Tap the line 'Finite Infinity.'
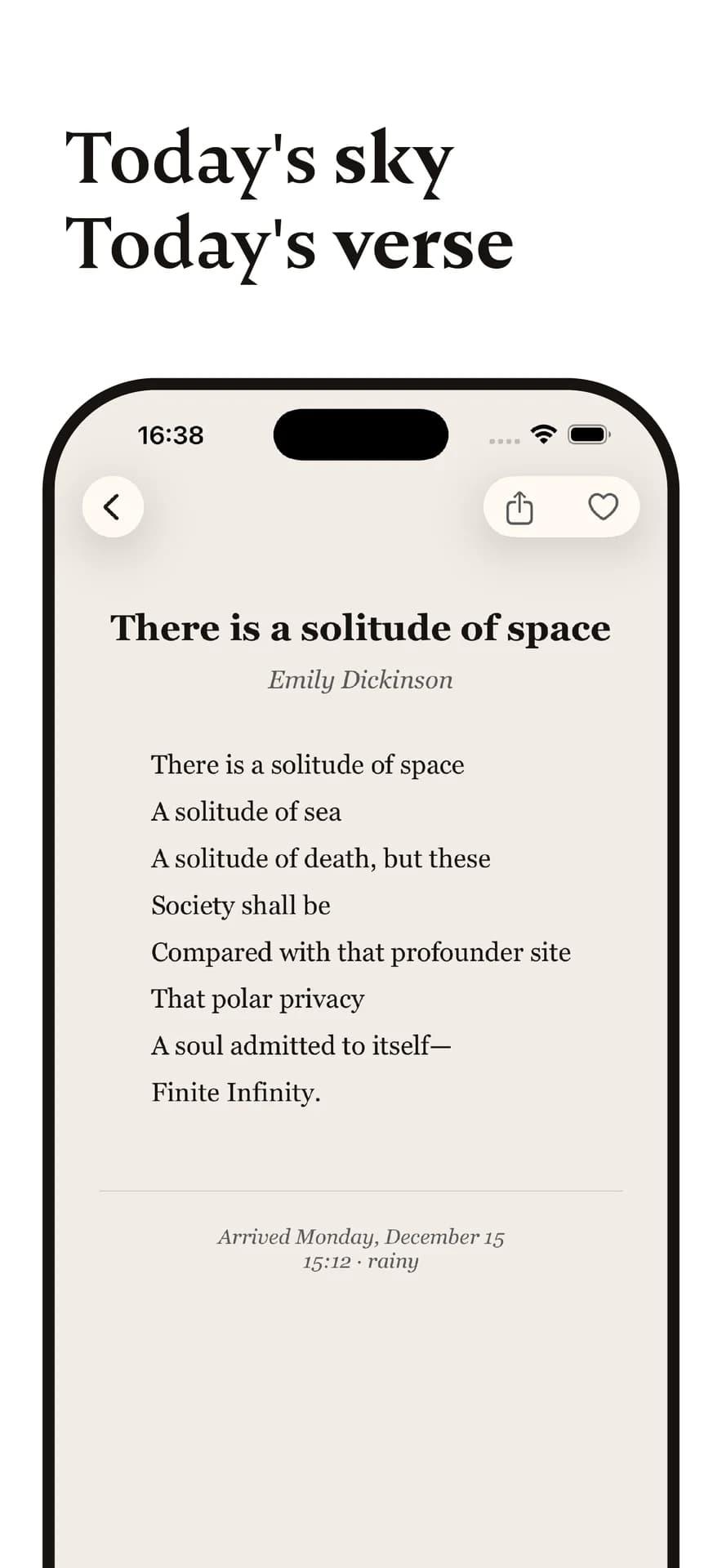722x1568 pixels. tap(236, 1092)
